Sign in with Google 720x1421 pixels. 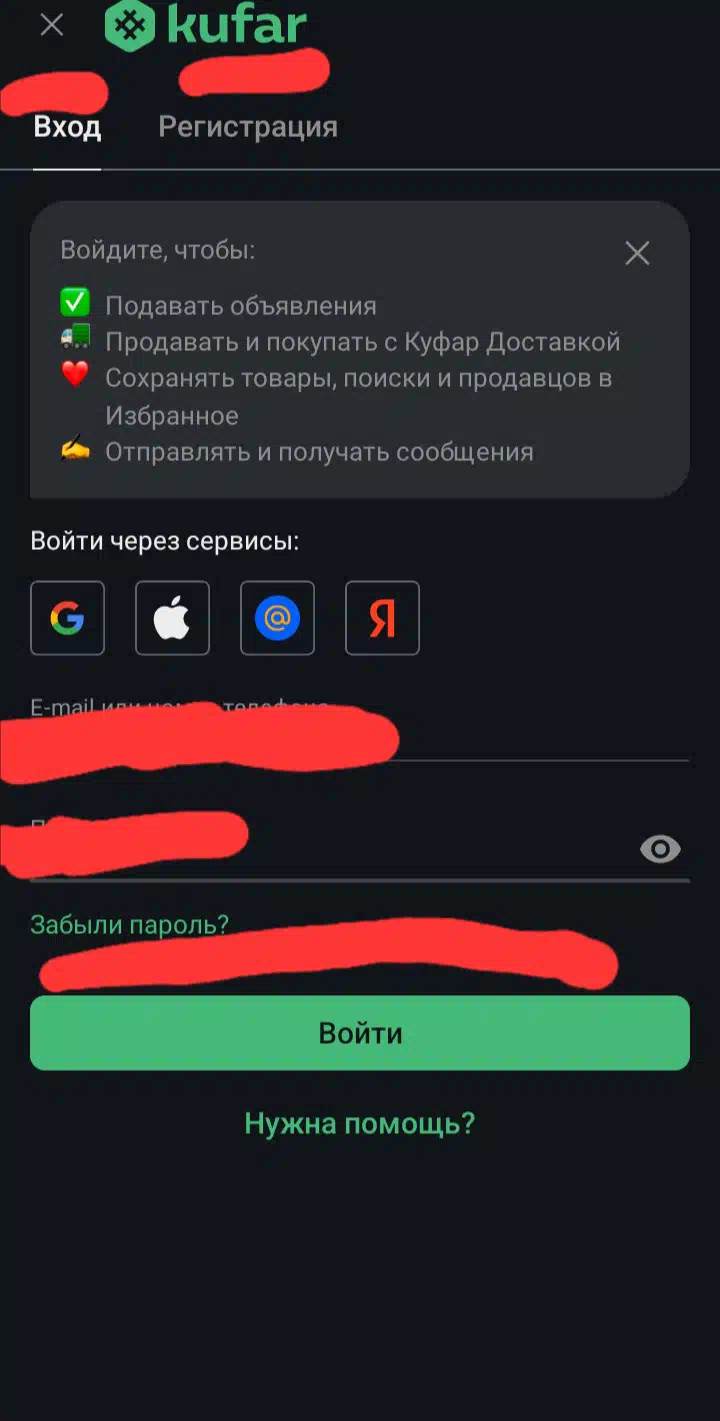[x=68, y=618]
